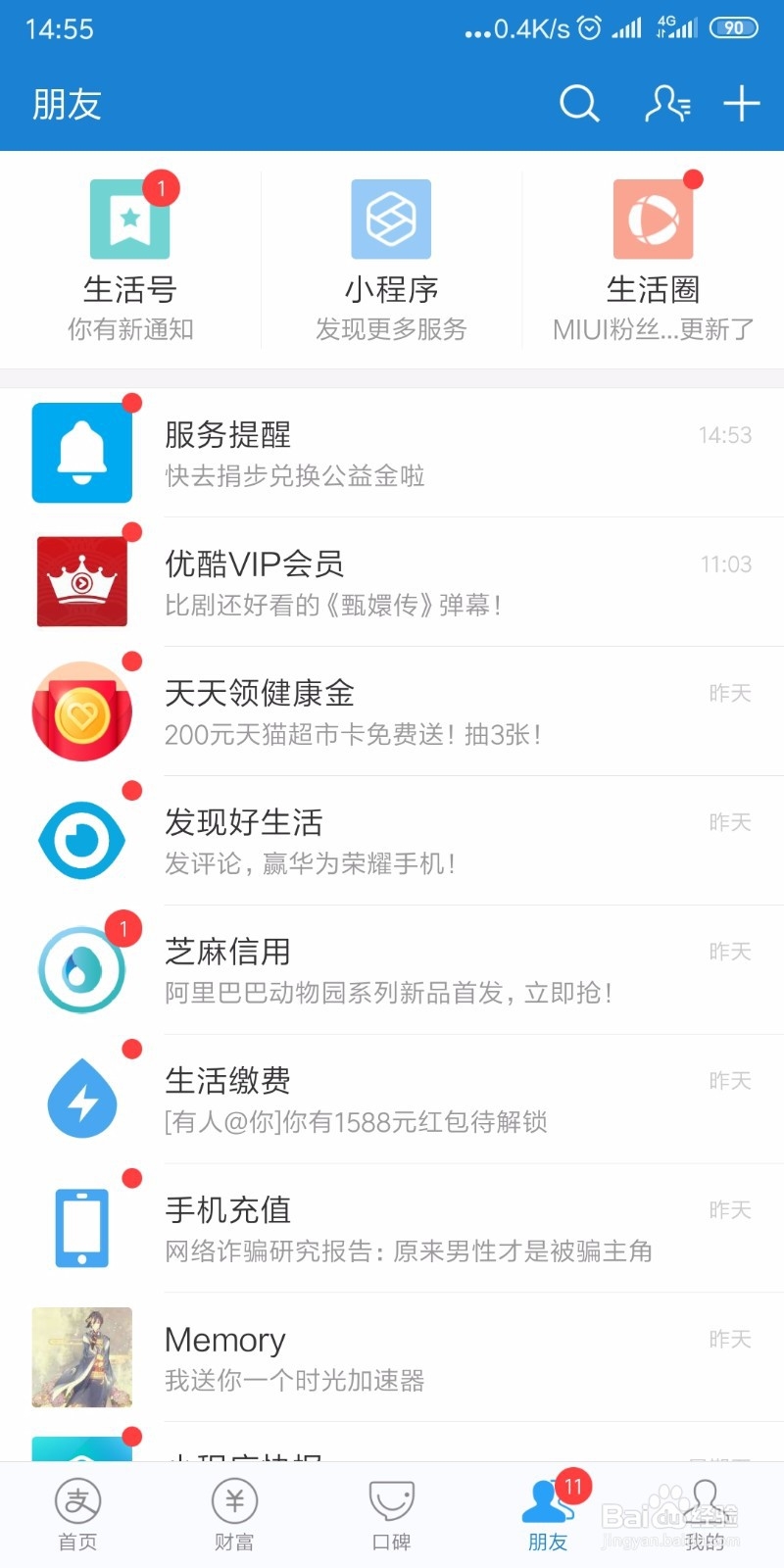Open 生活缴费 red packet message
The width and height of the screenshot is (784, 1568).
(392, 1098)
